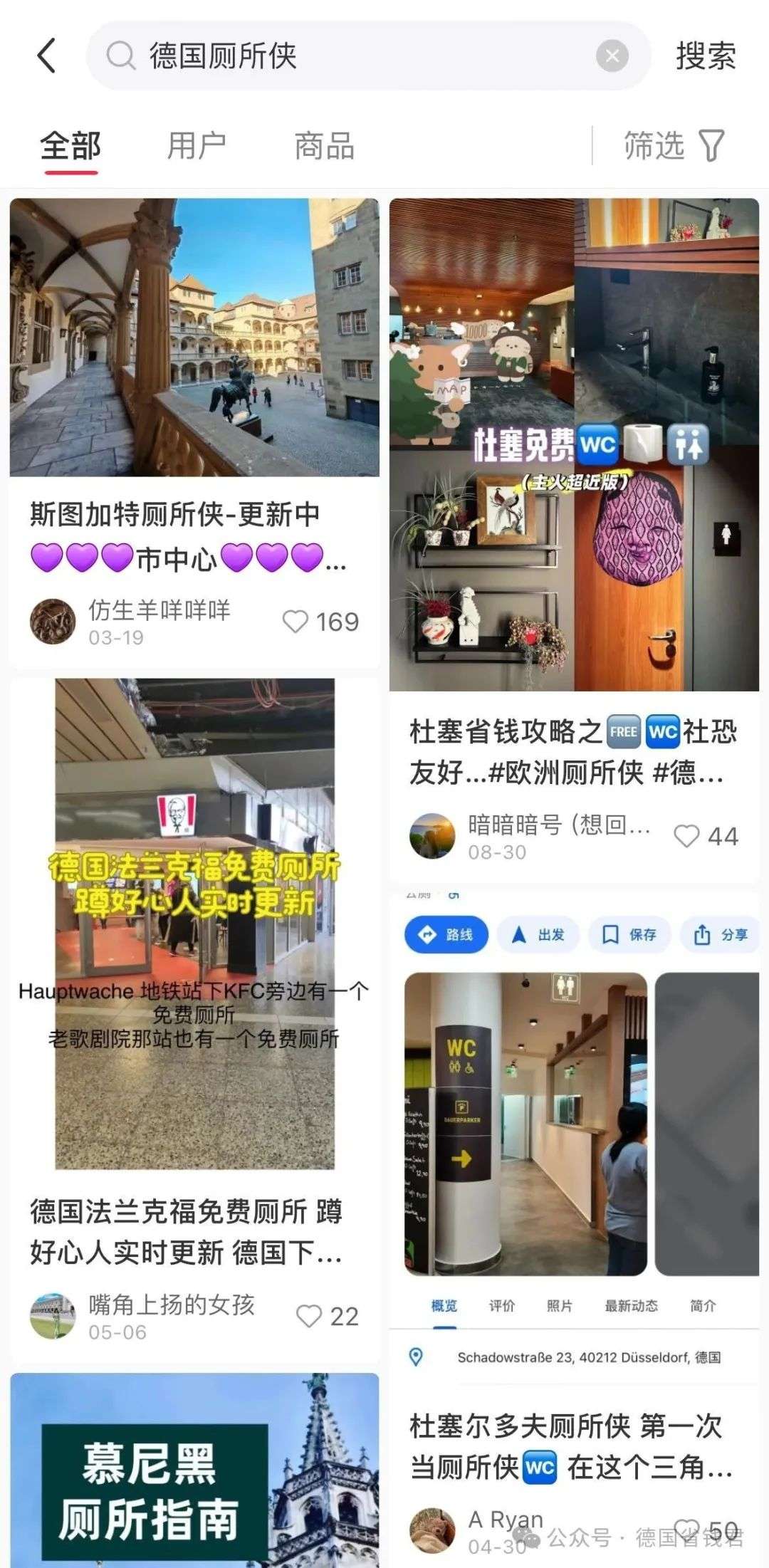Open the 杜塞省钱攻略 post

(x=574, y=445)
